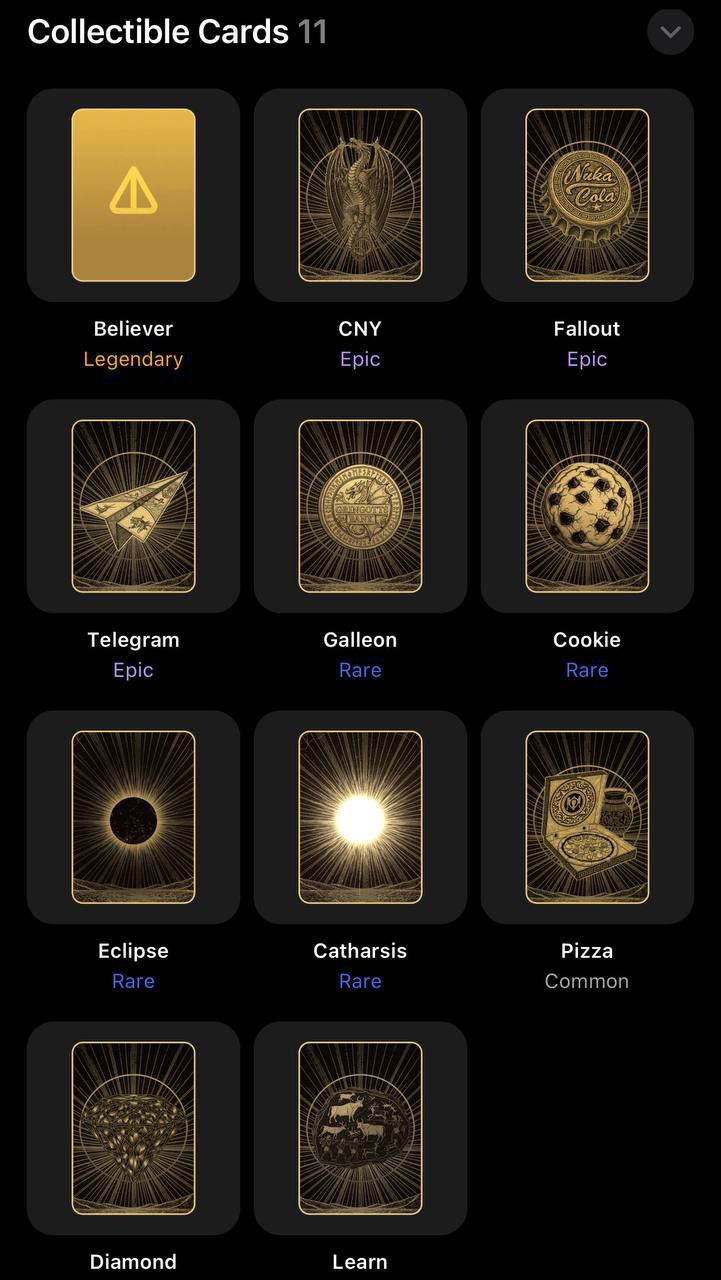View the CNY epic card
Image resolution: width=721 pixels, height=1280 pixels.
pos(360,195)
